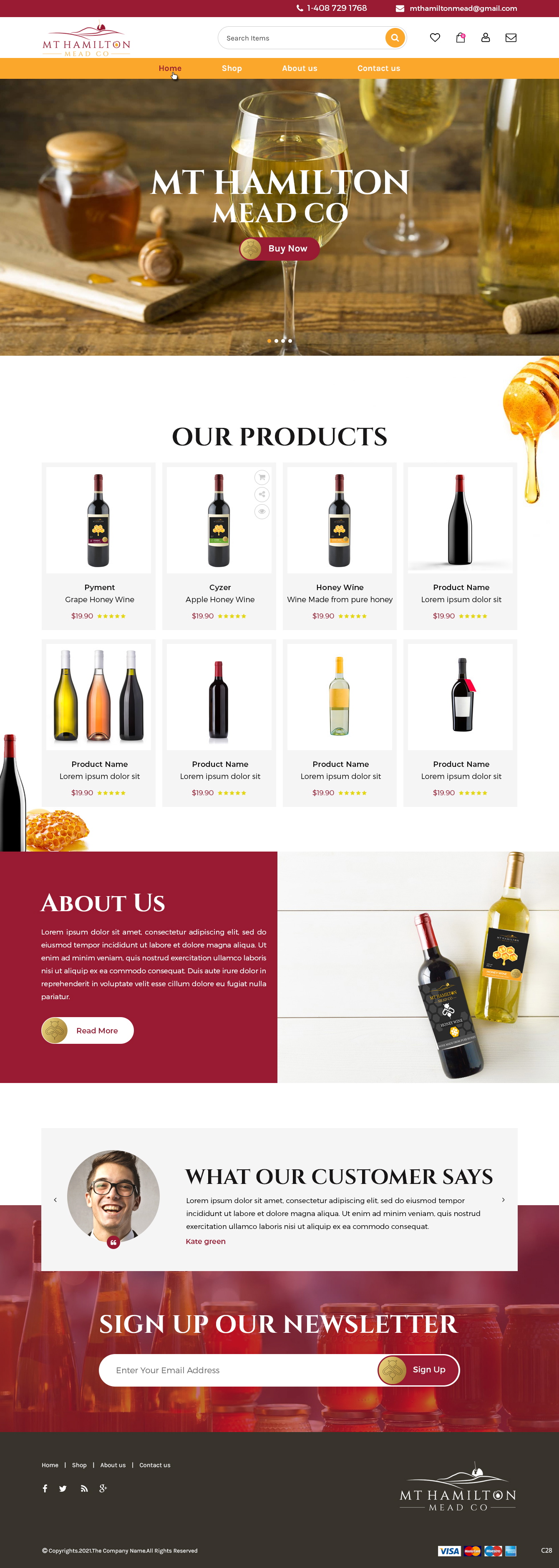
Task: Show the next customer testimonial
Action: click(x=503, y=1199)
